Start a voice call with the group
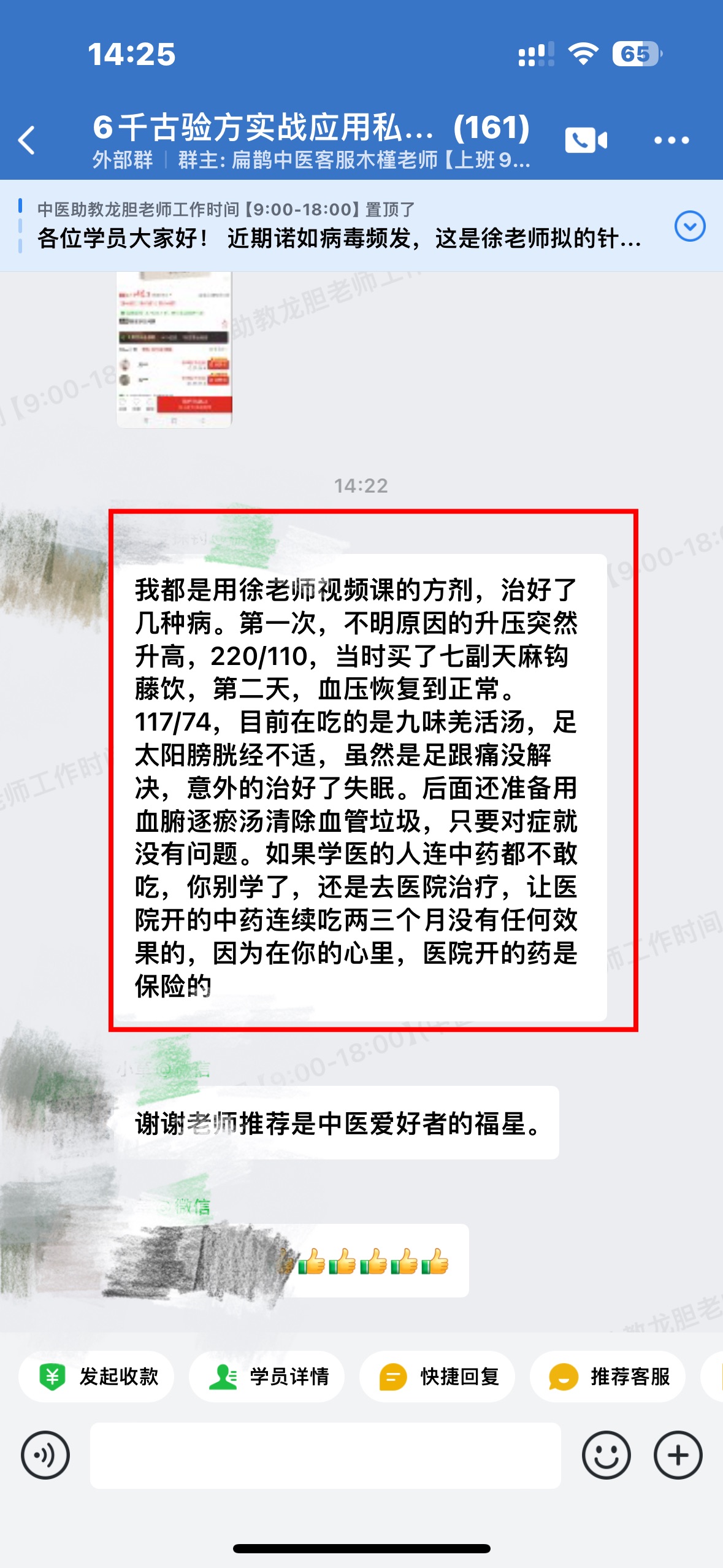Screen dimensions: 723x1568 (587, 140)
